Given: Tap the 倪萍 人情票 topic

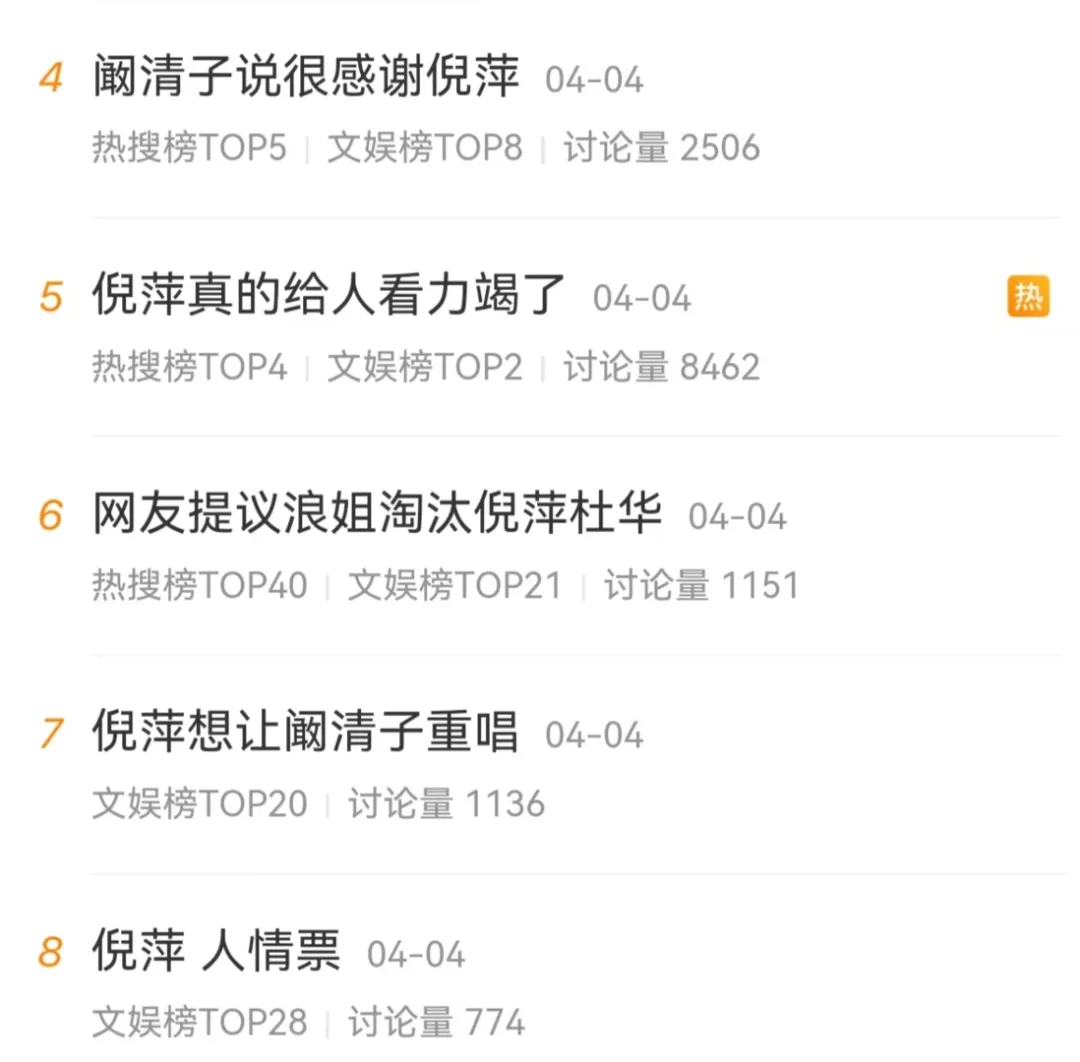Looking at the screenshot, I should pyautogui.click(x=216, y=952).
